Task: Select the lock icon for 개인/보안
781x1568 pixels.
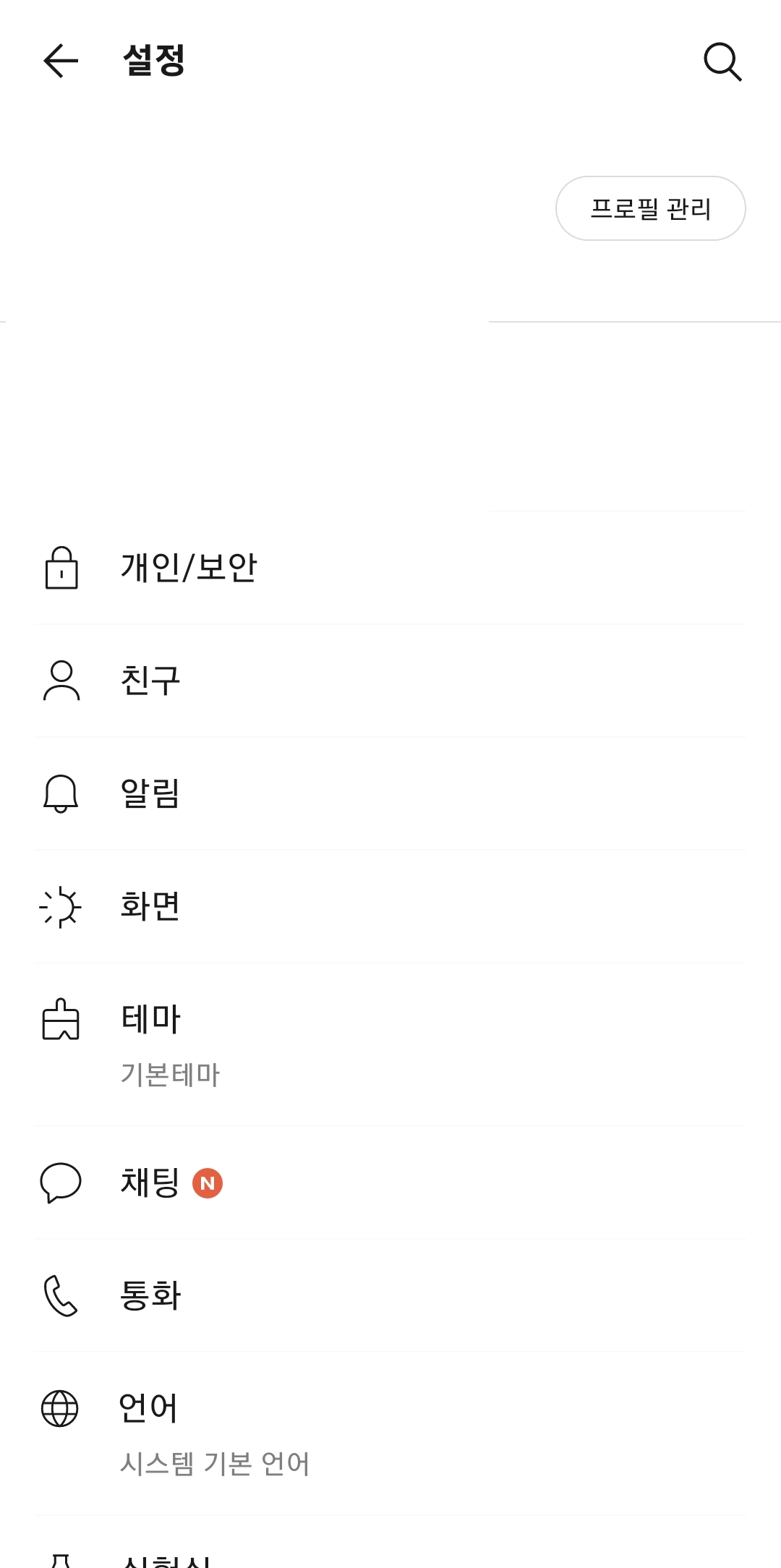Action: (x=61, y=569)
